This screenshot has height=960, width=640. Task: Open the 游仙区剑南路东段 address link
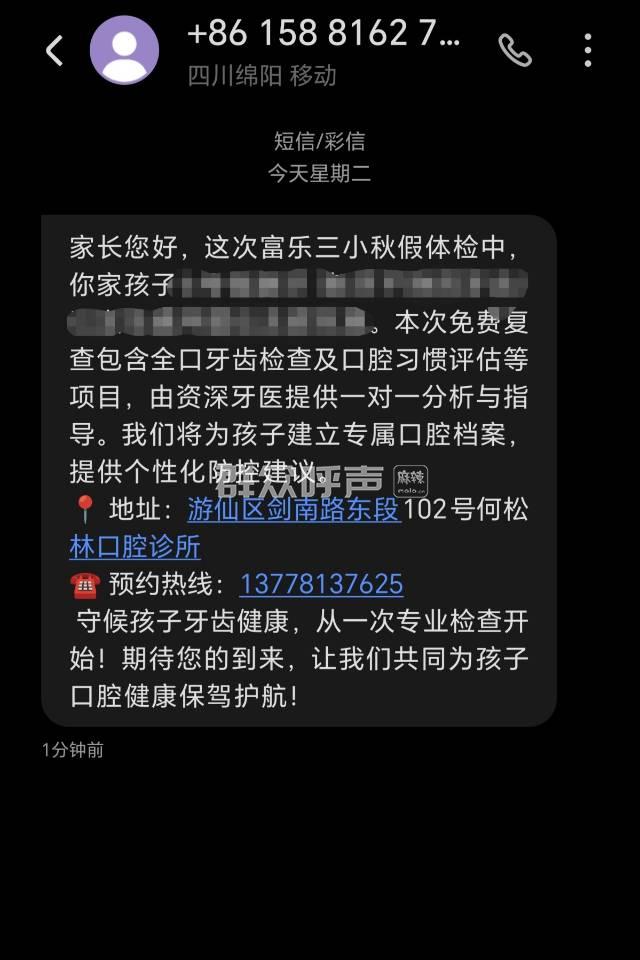(x=294, y=510)
